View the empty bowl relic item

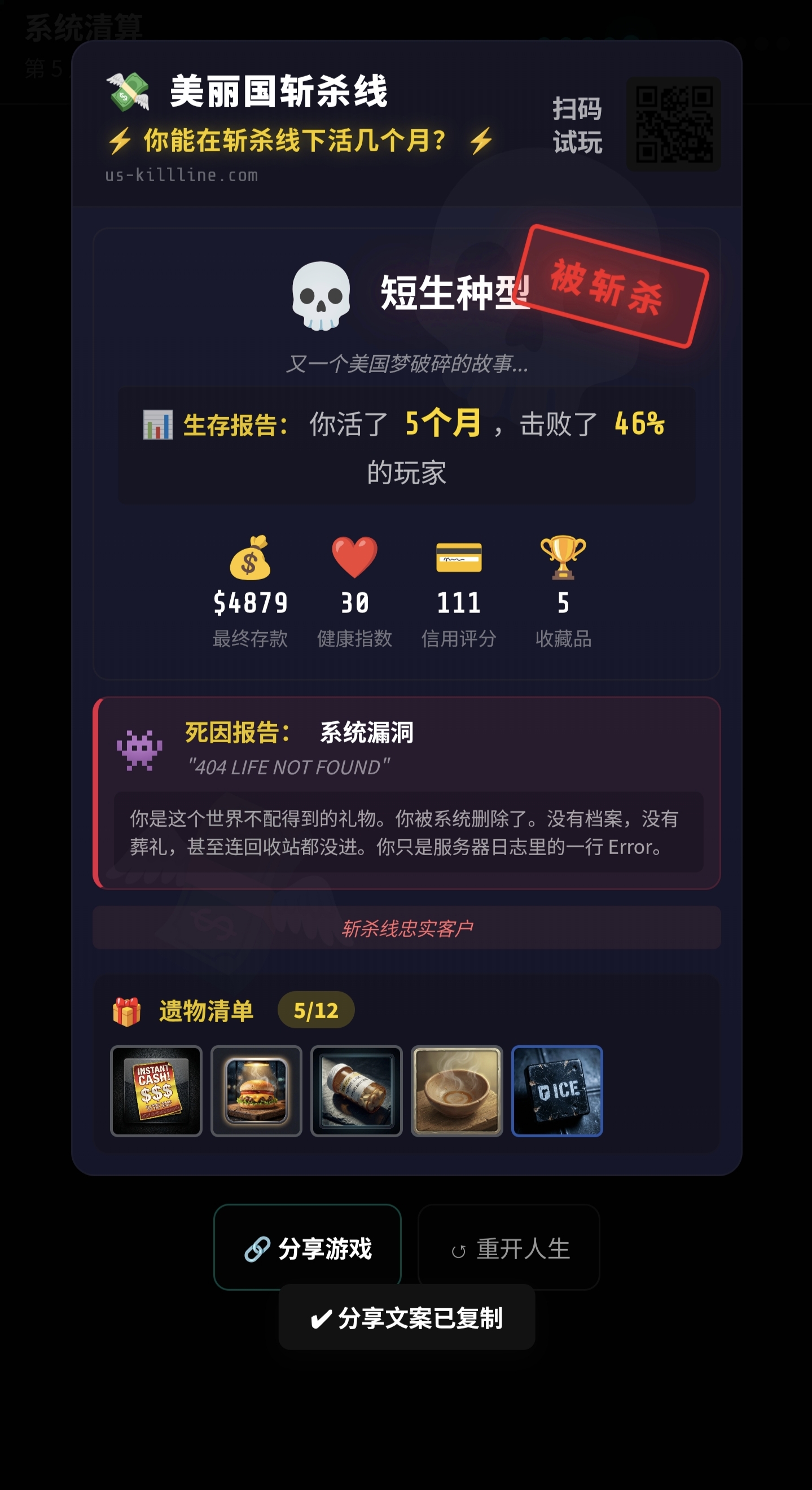(x=457, y=1091)
